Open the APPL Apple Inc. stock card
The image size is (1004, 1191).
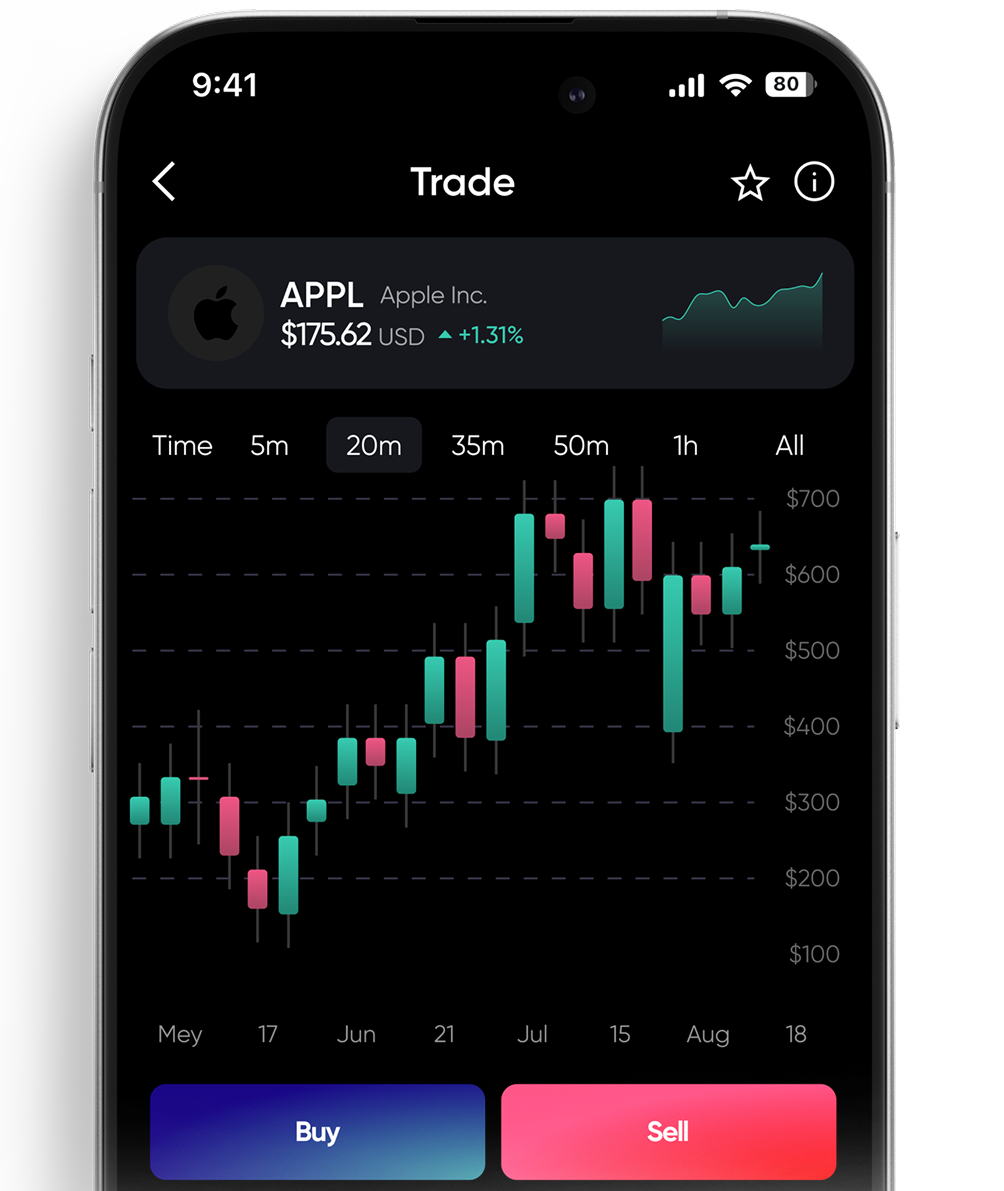pos(495,313)
